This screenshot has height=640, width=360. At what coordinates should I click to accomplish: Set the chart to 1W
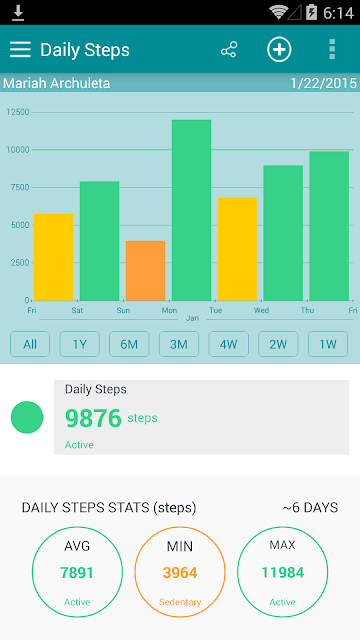[x=328, y=344]
